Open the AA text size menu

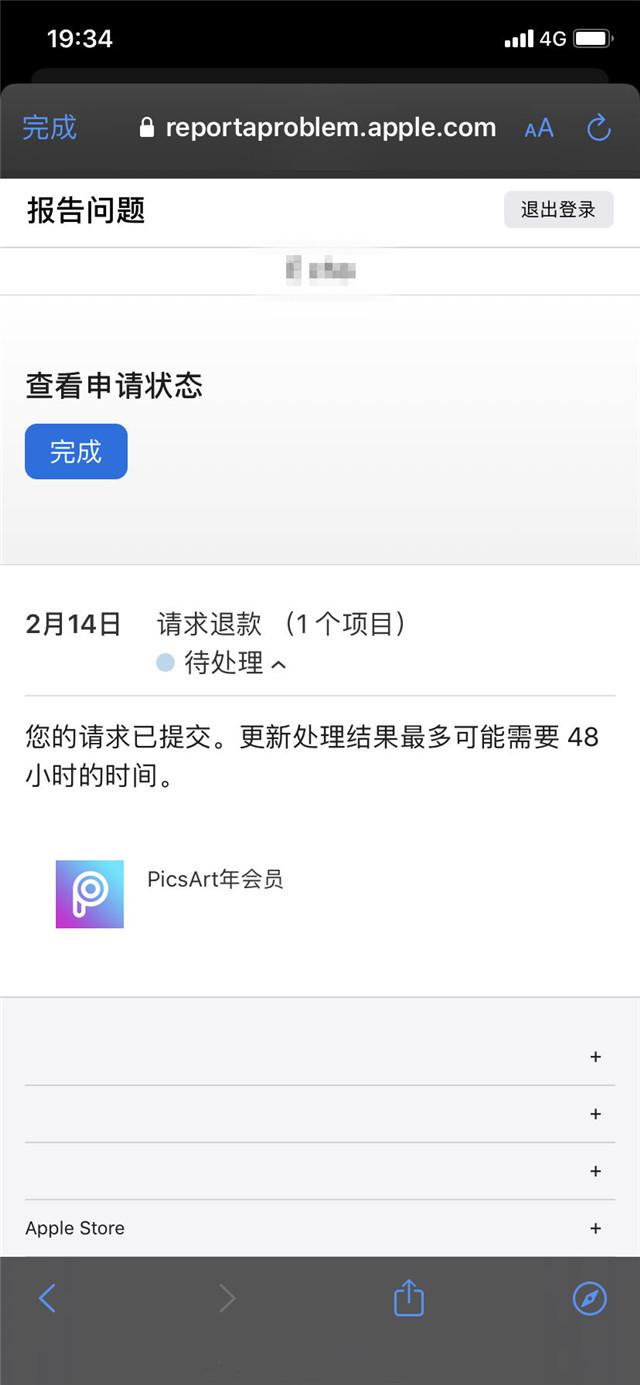click(539, 128)
